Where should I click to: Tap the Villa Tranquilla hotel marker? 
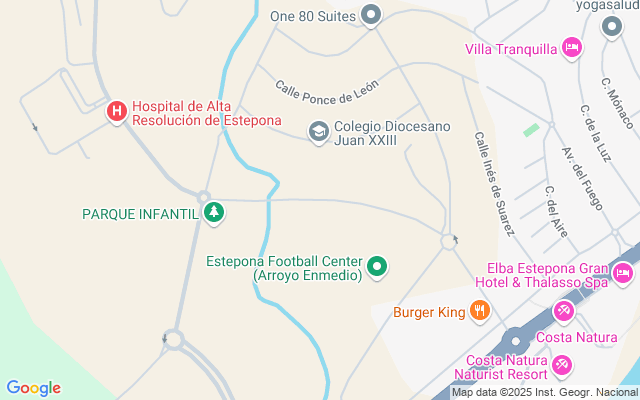572,47
